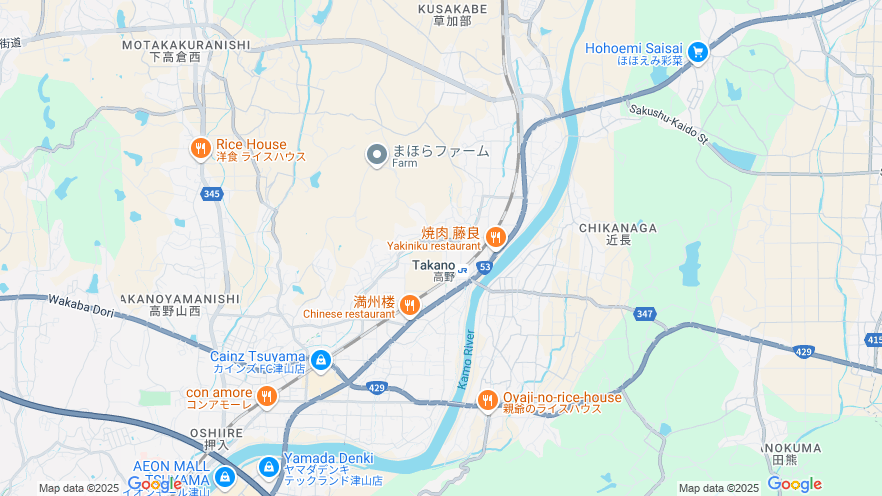The width and height of the screenshot is (882, 496).
Task: Select the 満州楼 Chinese restaurant pin
Action: 409,305
